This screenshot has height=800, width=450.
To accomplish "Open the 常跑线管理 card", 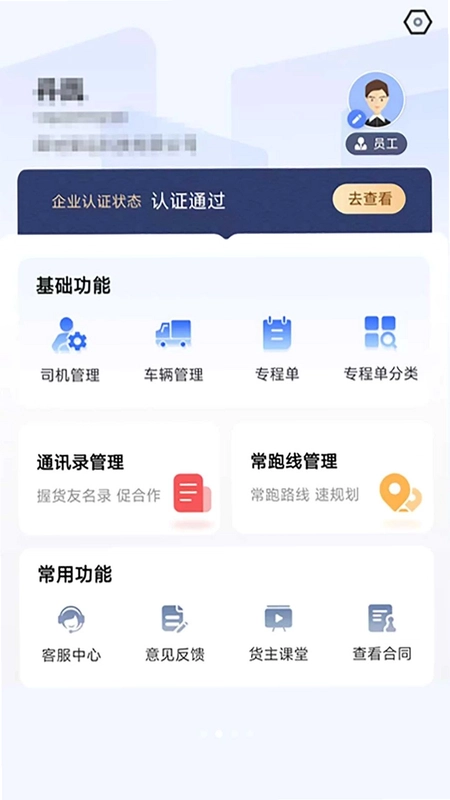I will point(333,478).
